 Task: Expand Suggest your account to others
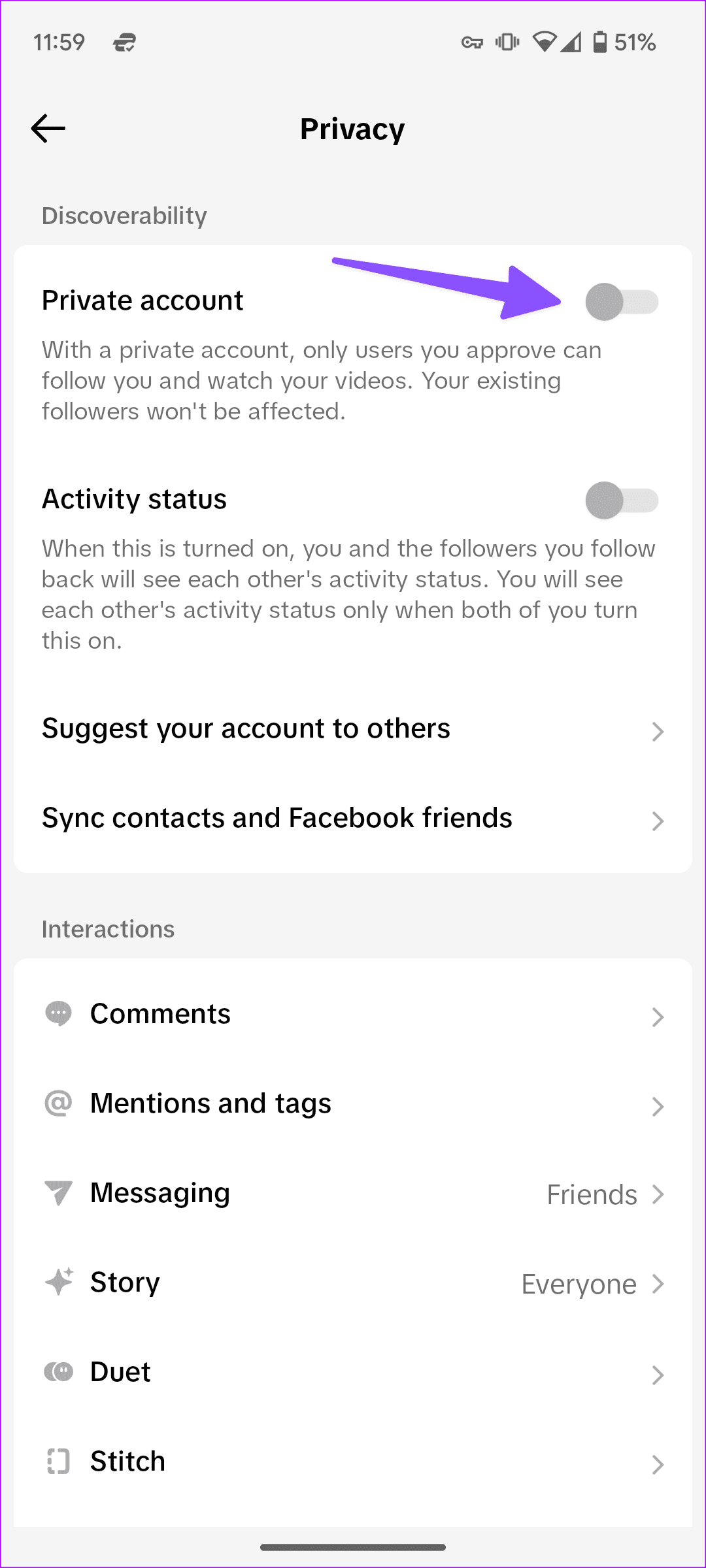[x=353, y=730]
